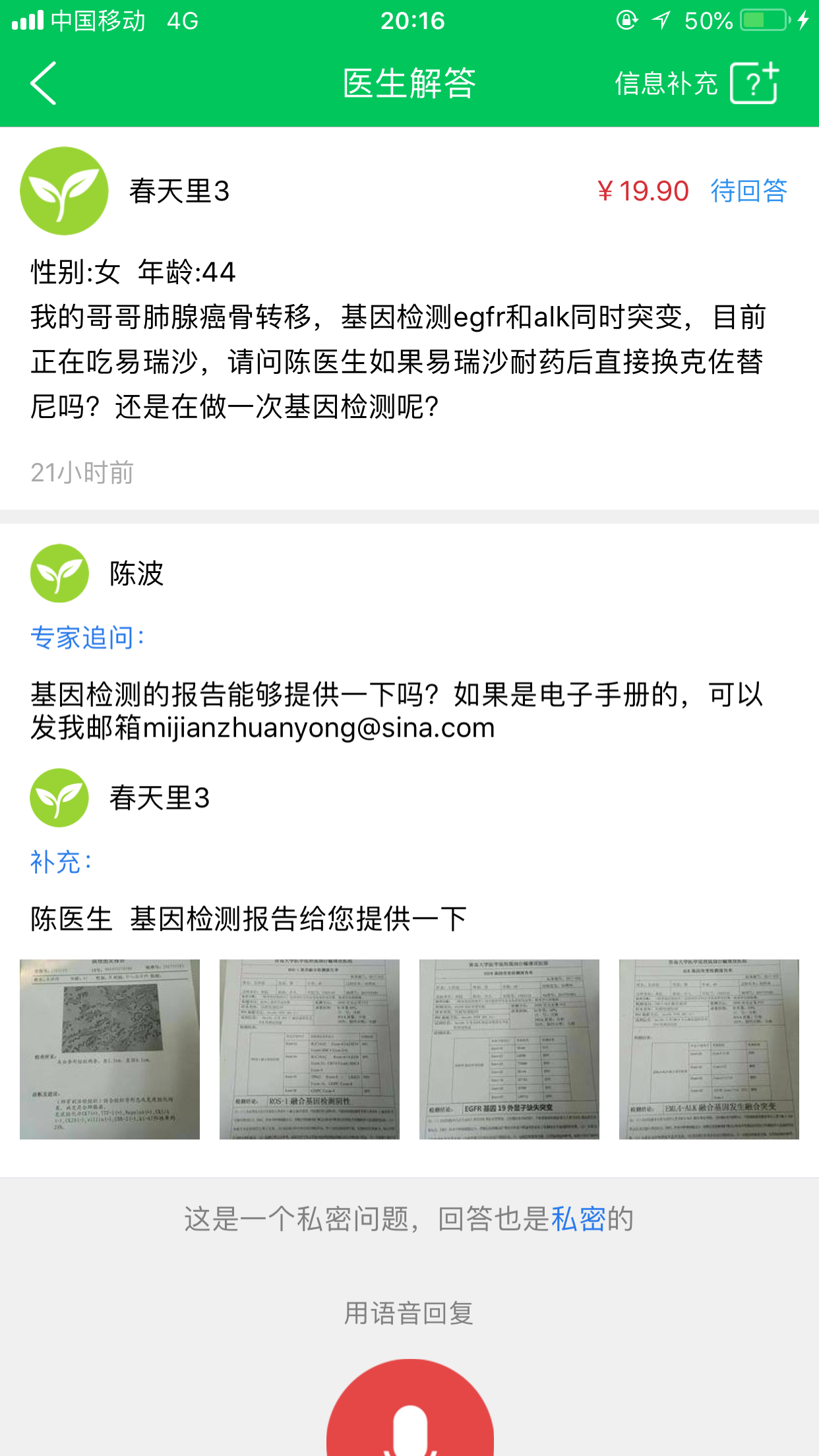Screen dimensions: 819x1456
Task: Tap 信息补充 to request more info
Action: click(696, 84)
